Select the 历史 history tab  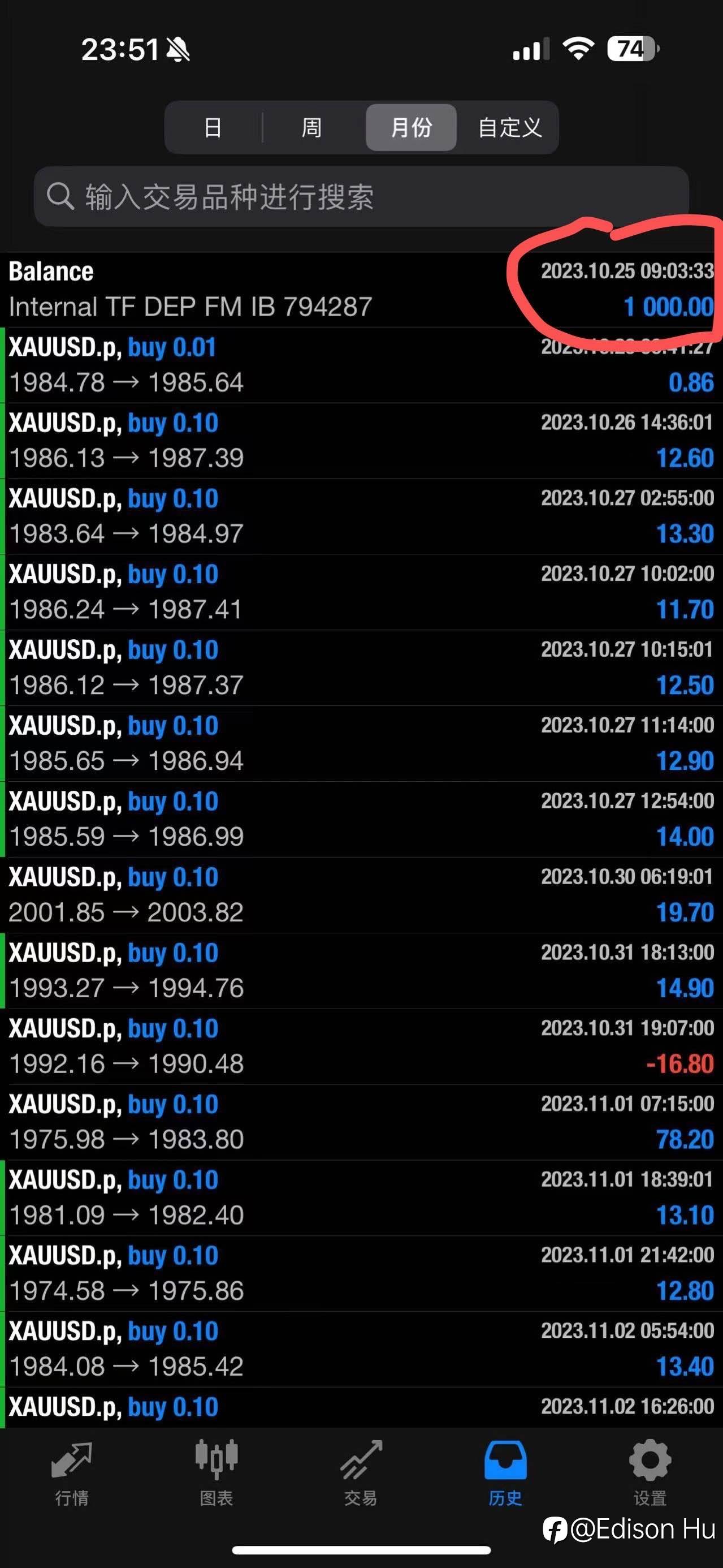pos(505,1473)
